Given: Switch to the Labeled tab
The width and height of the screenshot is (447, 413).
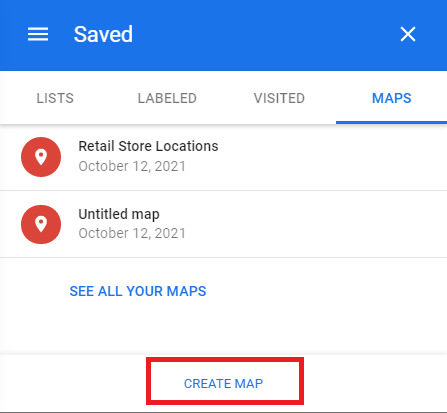Looking at the screenshot, I should (167, 98).
